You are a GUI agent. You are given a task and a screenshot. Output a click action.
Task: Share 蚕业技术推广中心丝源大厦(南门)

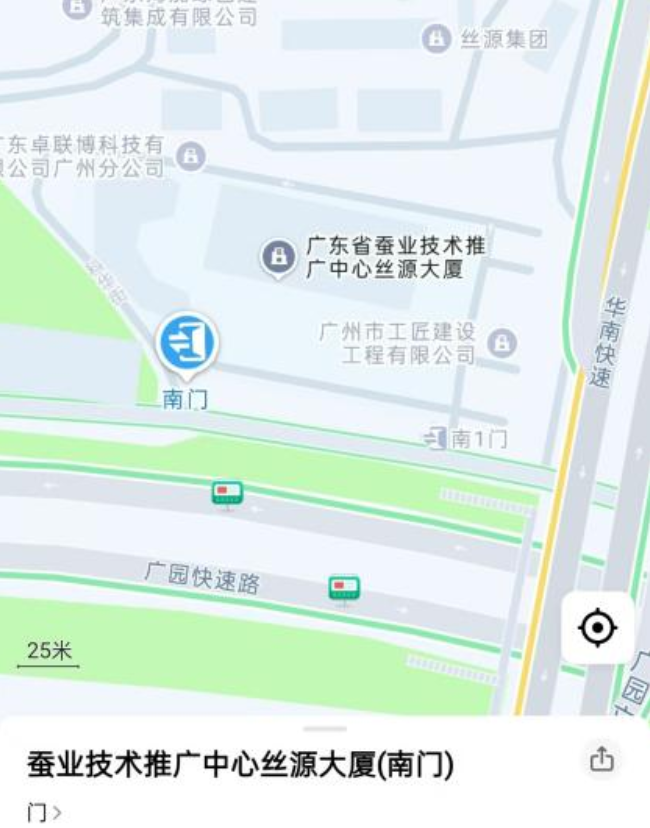coord(601,760)
